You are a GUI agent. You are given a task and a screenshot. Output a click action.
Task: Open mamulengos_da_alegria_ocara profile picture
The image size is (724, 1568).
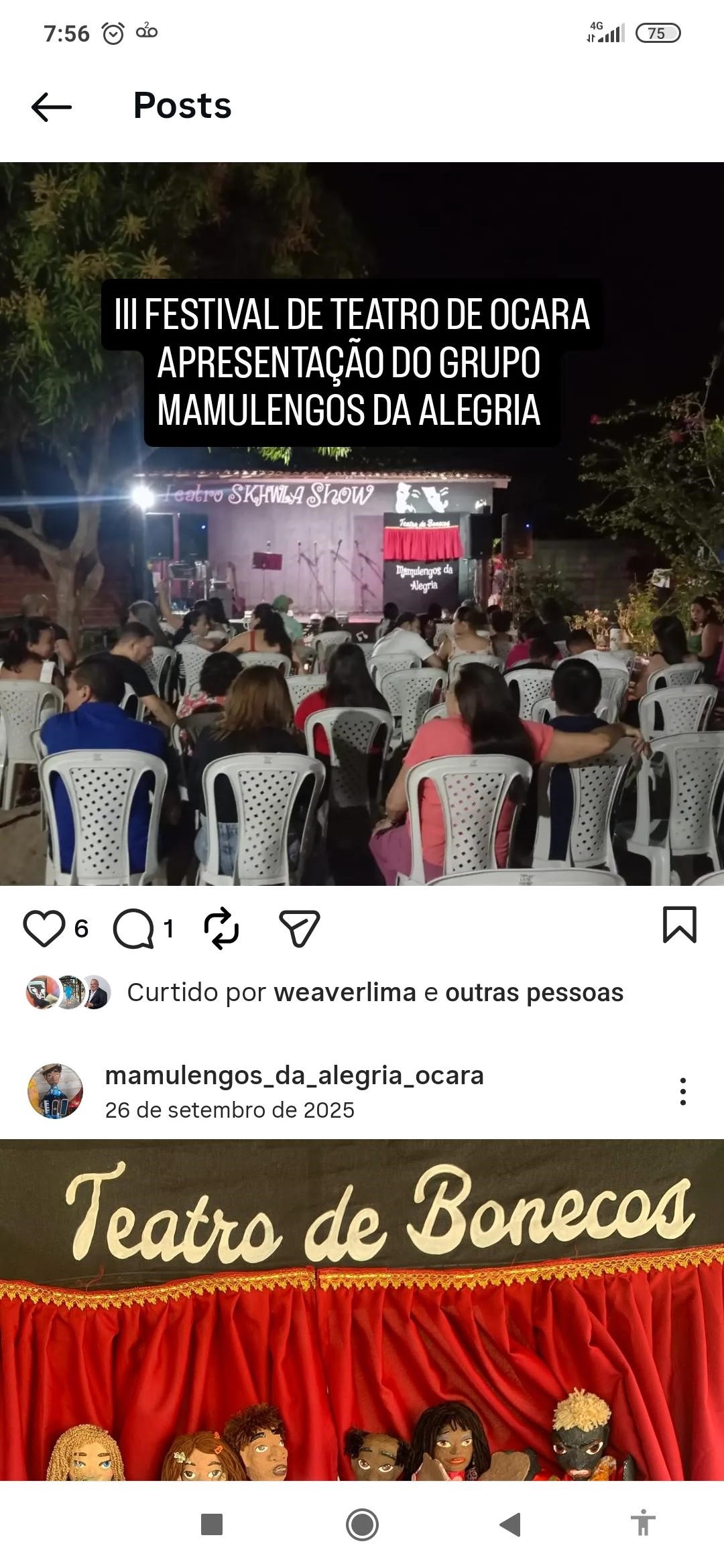tap(55, 1091)
